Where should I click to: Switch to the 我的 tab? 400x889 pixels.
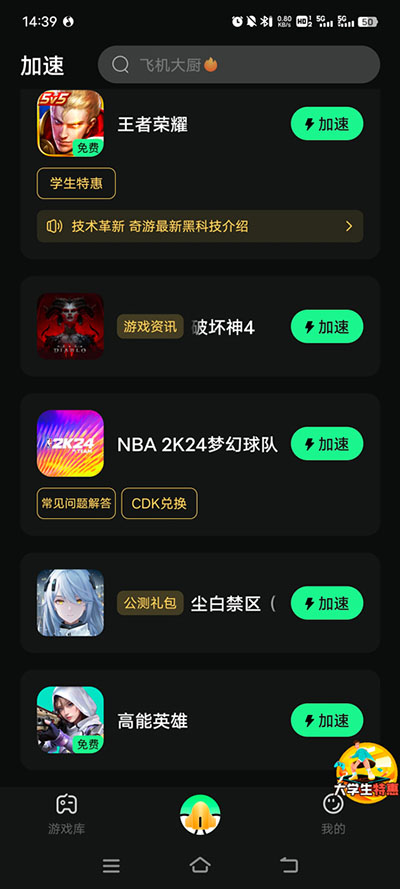click(x=333, y=814)
